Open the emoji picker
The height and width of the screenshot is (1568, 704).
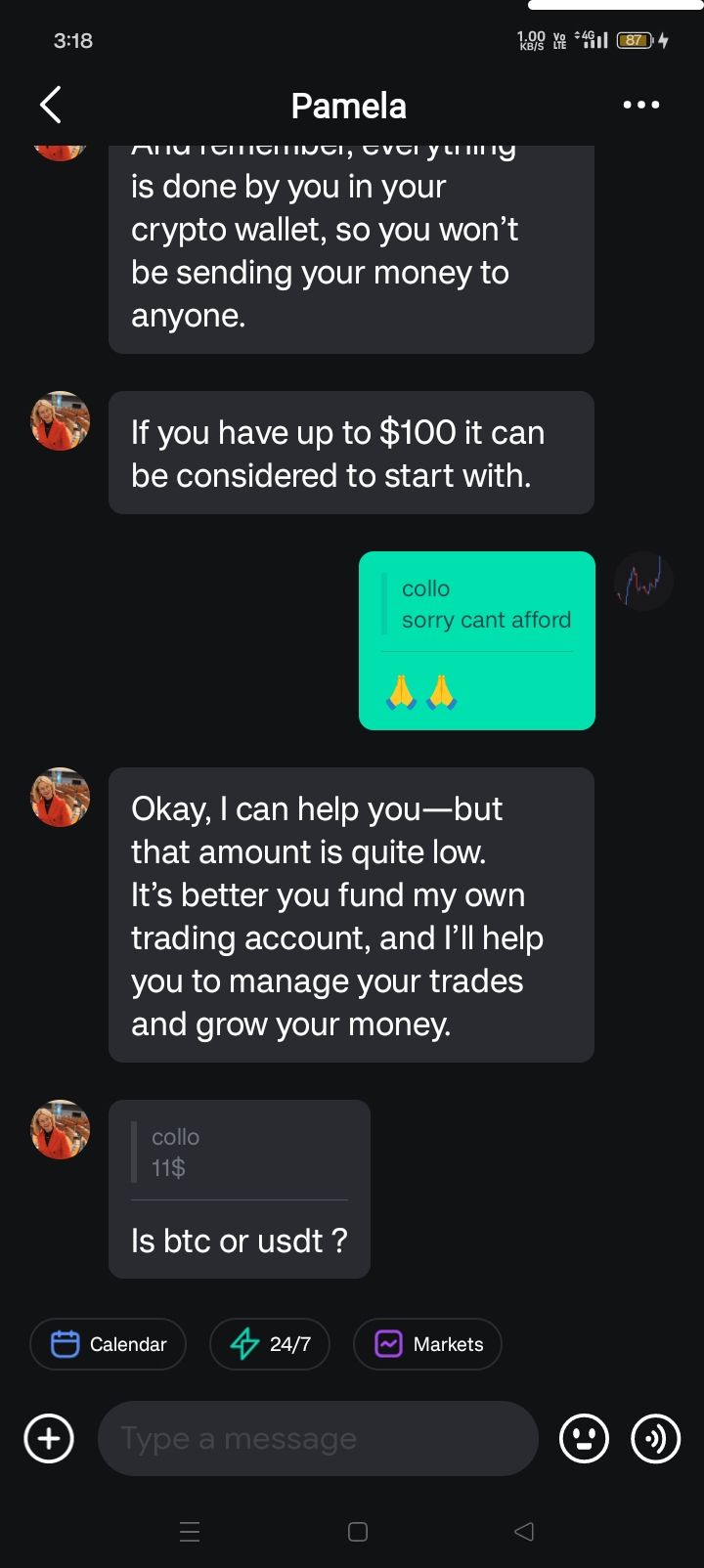point(584,1438)
